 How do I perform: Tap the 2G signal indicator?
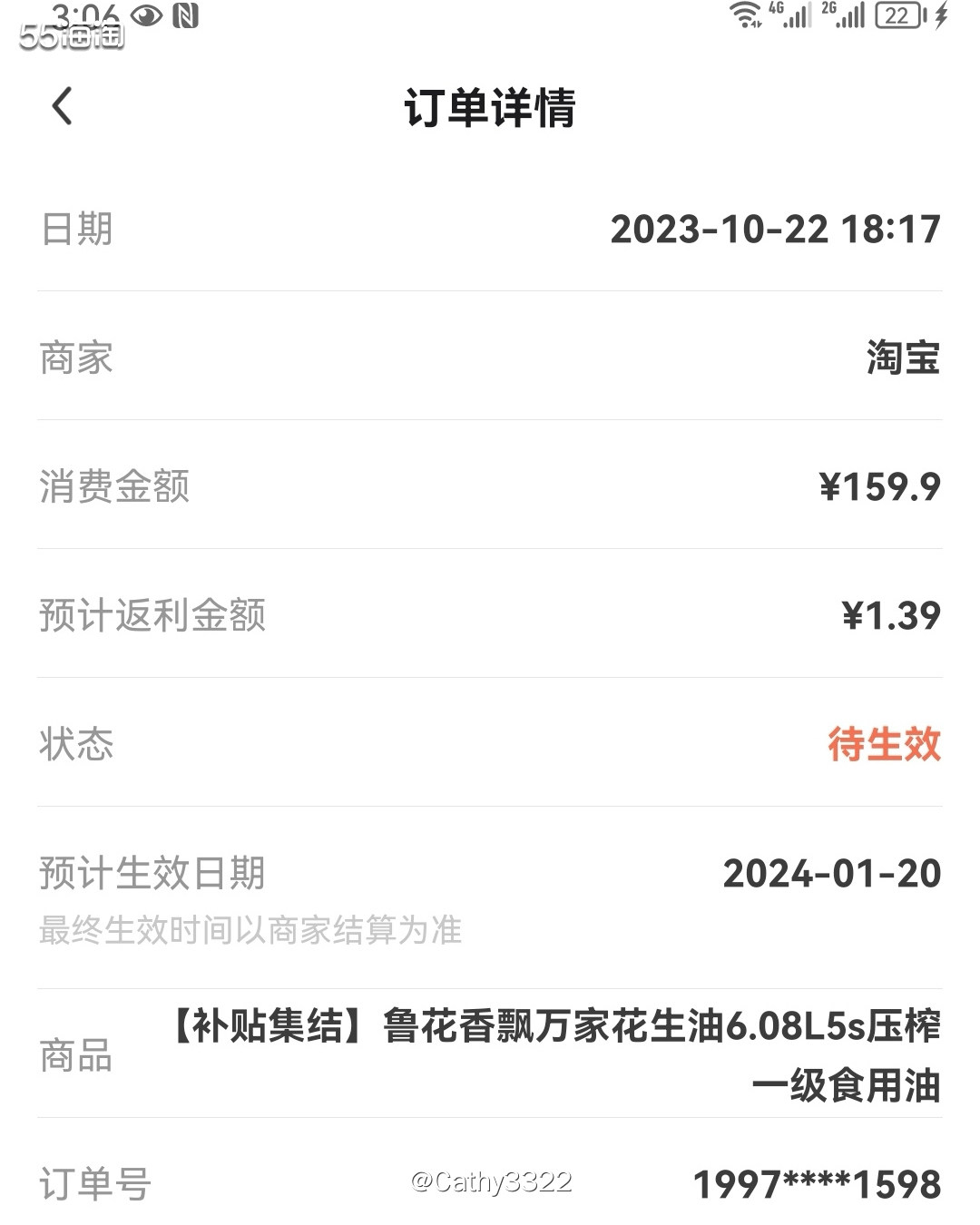pyautogui.click(x=846, y=15)
